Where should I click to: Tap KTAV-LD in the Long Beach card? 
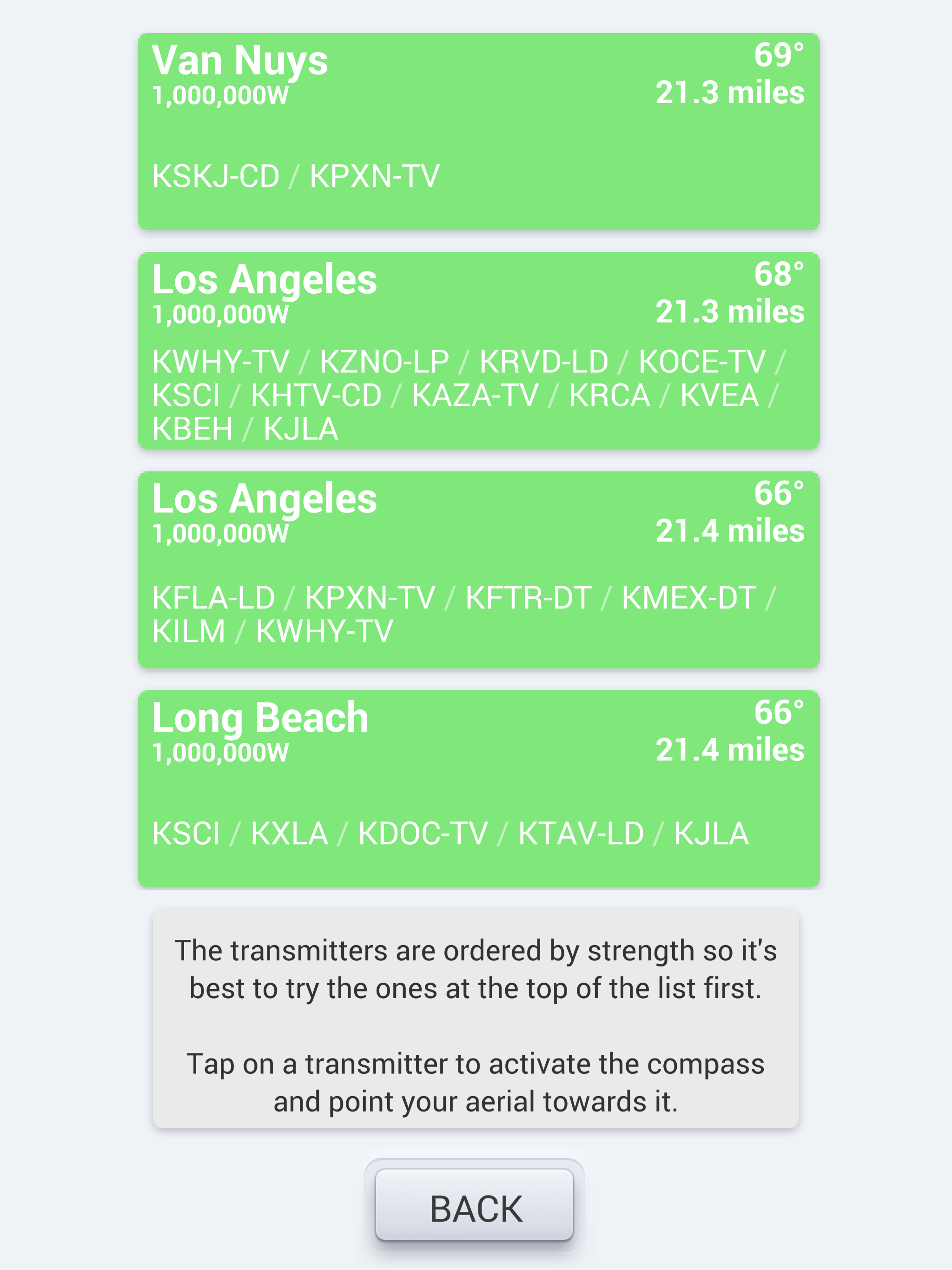click(x=581, y=833)
